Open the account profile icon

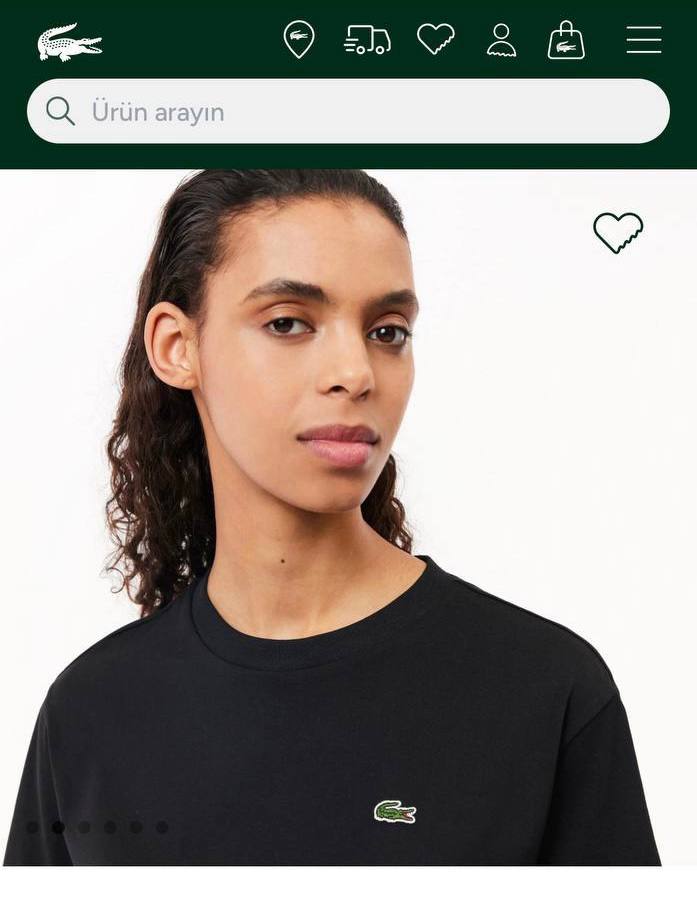point(501,40)
